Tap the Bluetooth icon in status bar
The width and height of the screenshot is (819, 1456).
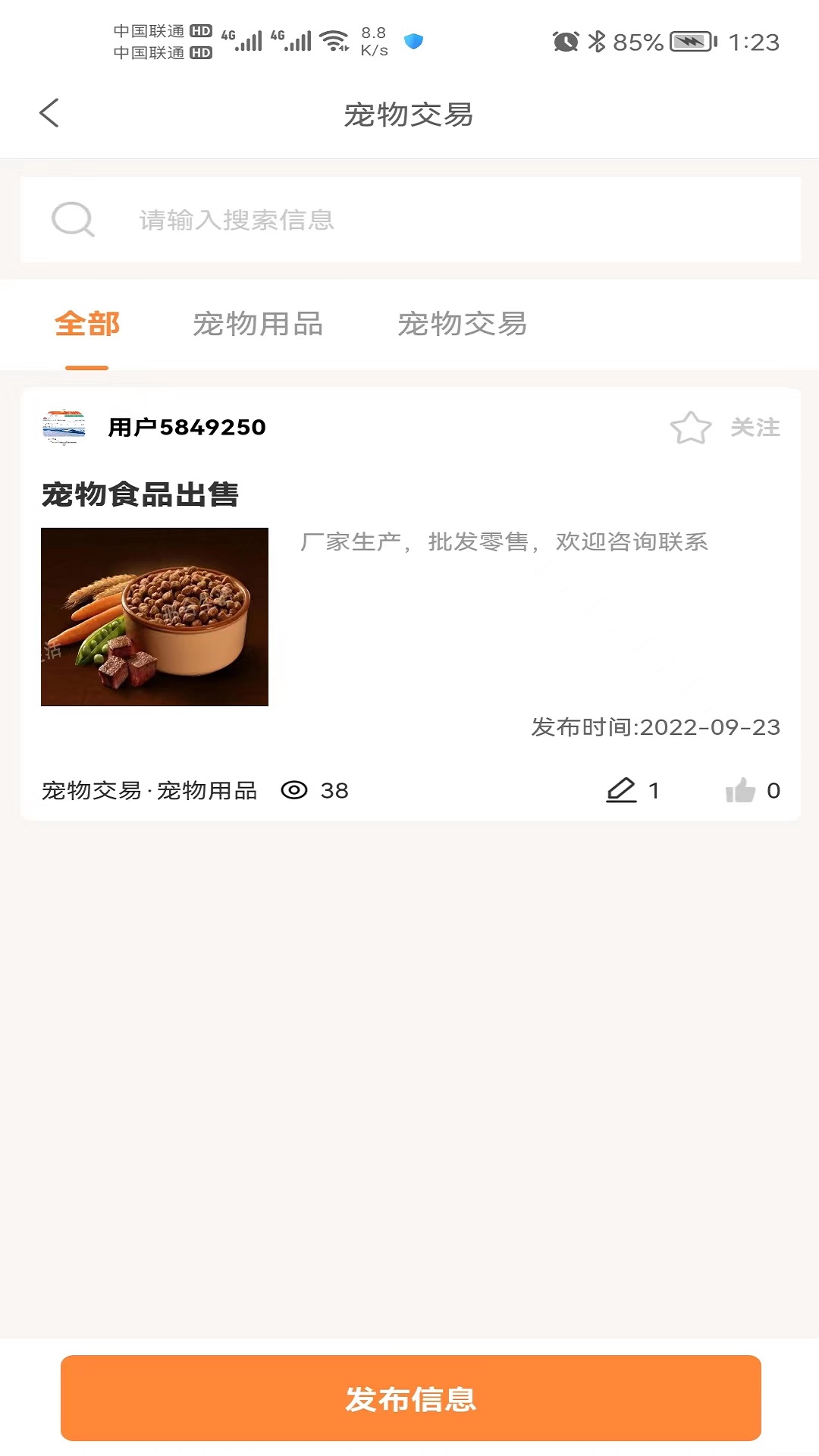pos(598,43)
